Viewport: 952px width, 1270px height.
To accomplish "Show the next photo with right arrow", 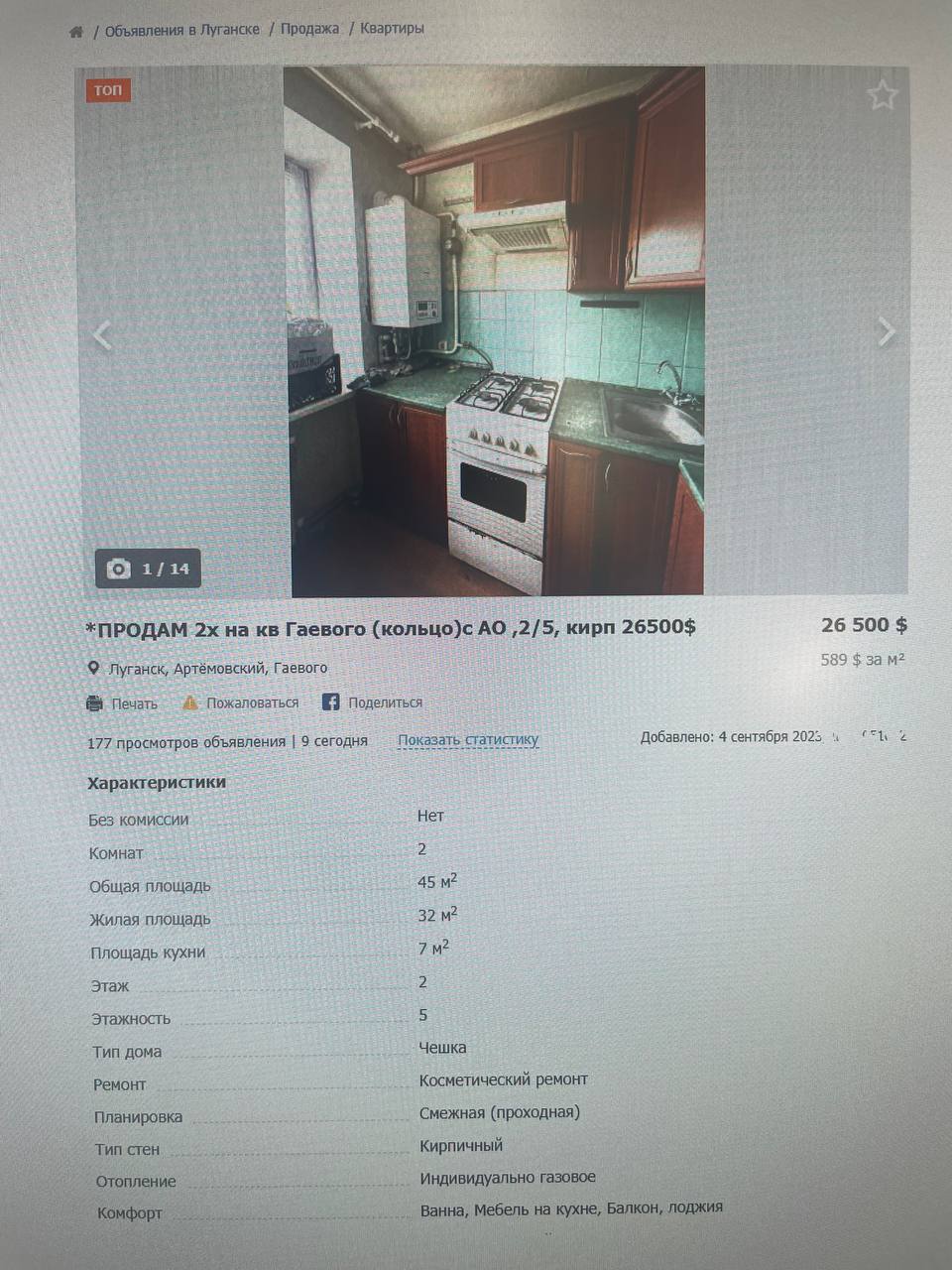I will pyautogui.click(x=887, y=331).
